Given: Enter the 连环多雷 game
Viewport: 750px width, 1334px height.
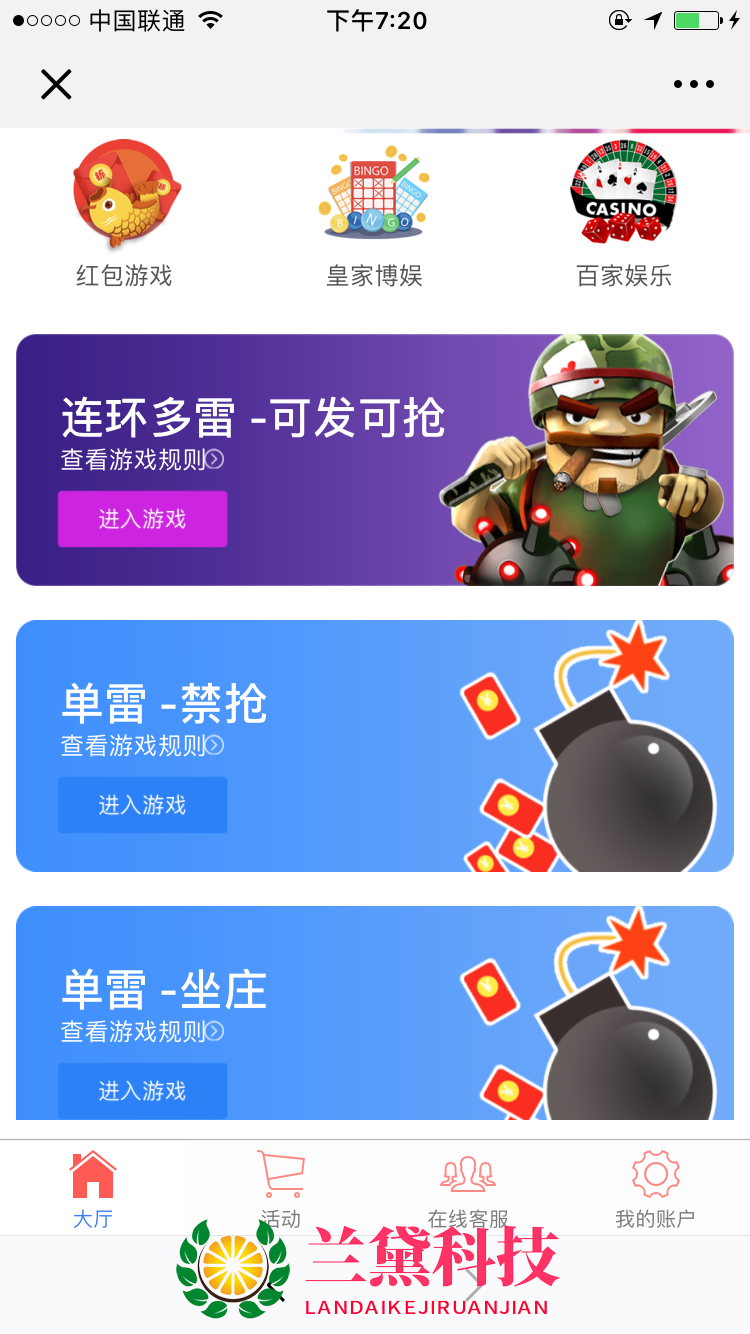Looking at the screenshot, I should (142, 519).
